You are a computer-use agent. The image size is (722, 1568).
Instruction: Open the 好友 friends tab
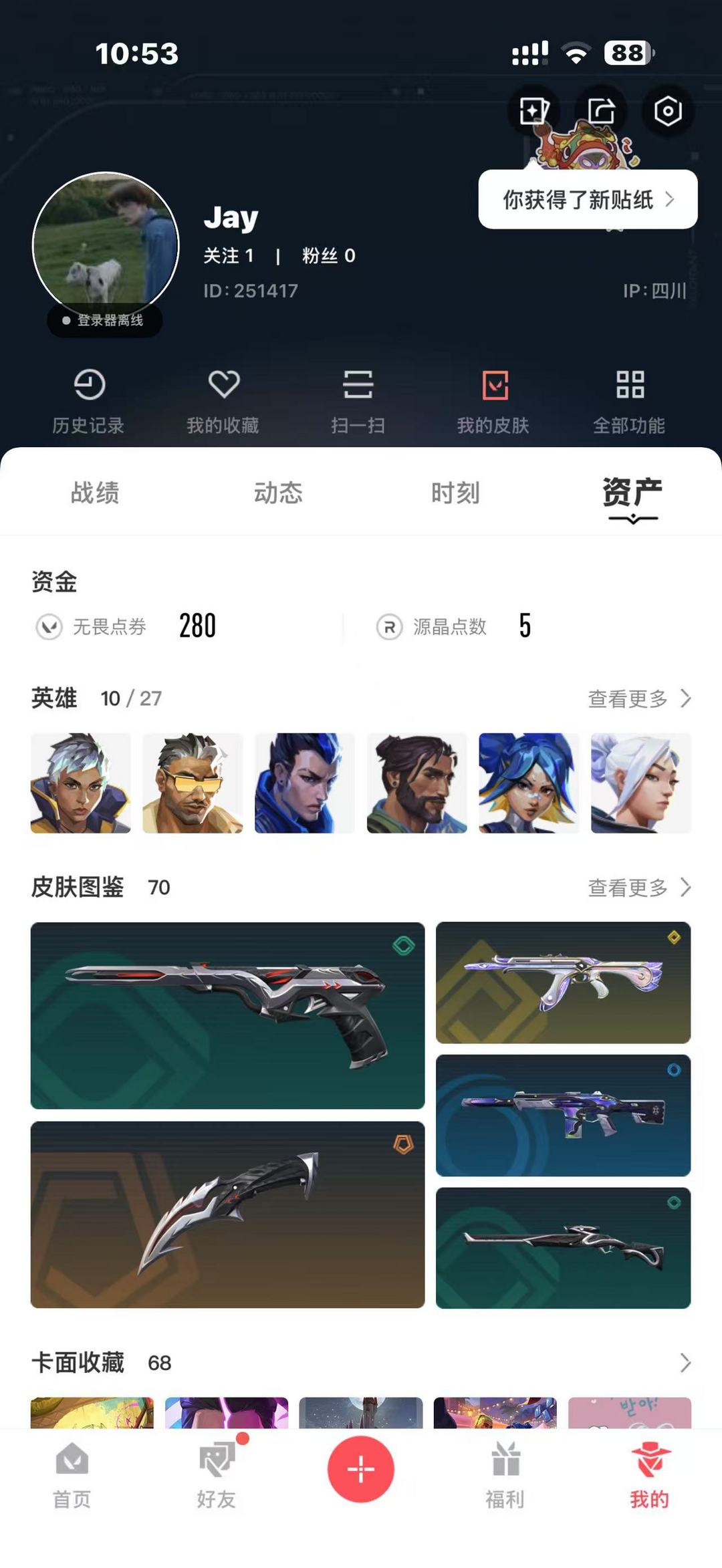217,1475
